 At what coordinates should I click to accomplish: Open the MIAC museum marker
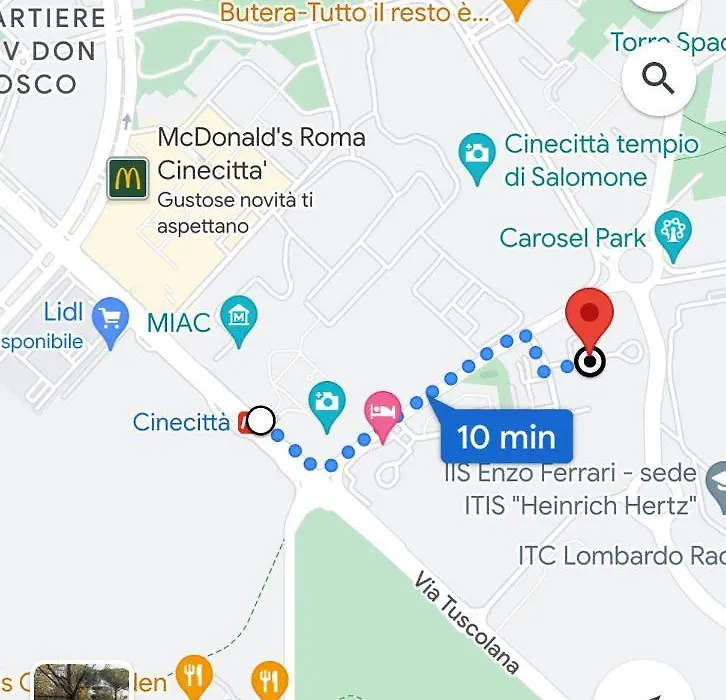coord(239,318)
